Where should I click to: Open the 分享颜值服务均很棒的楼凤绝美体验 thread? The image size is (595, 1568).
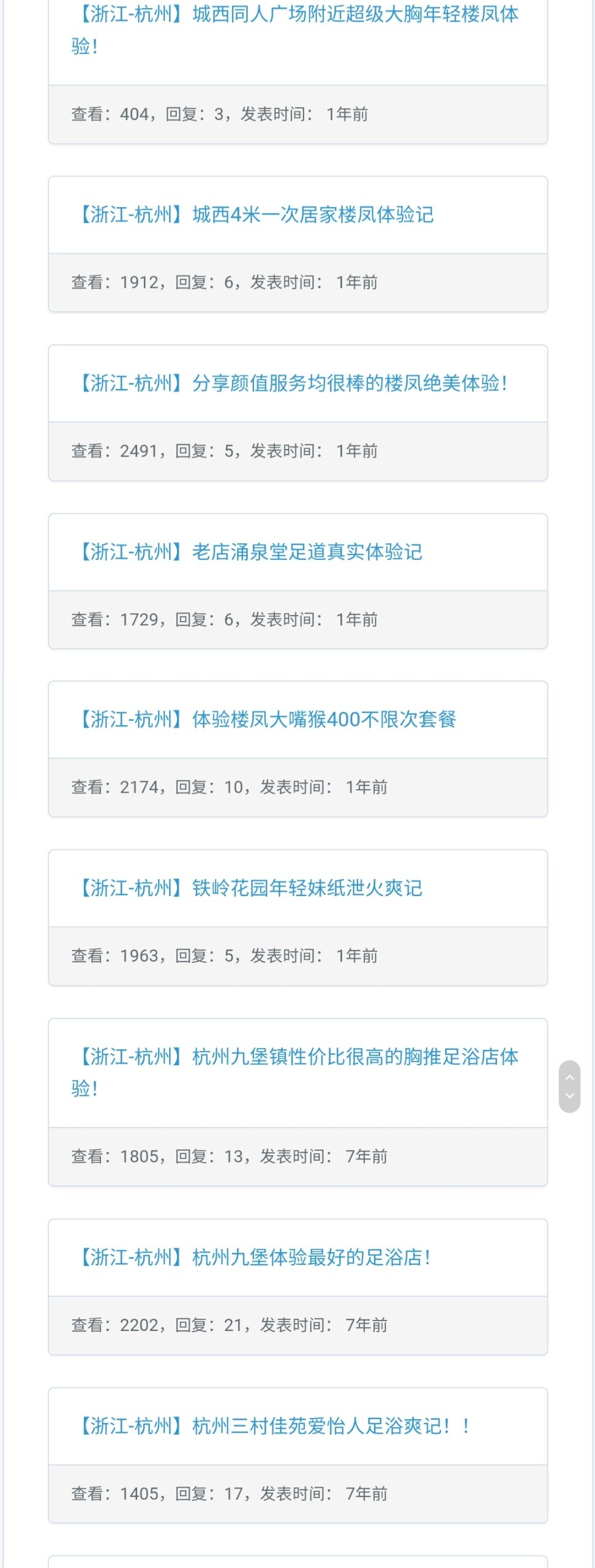point(293,383)
